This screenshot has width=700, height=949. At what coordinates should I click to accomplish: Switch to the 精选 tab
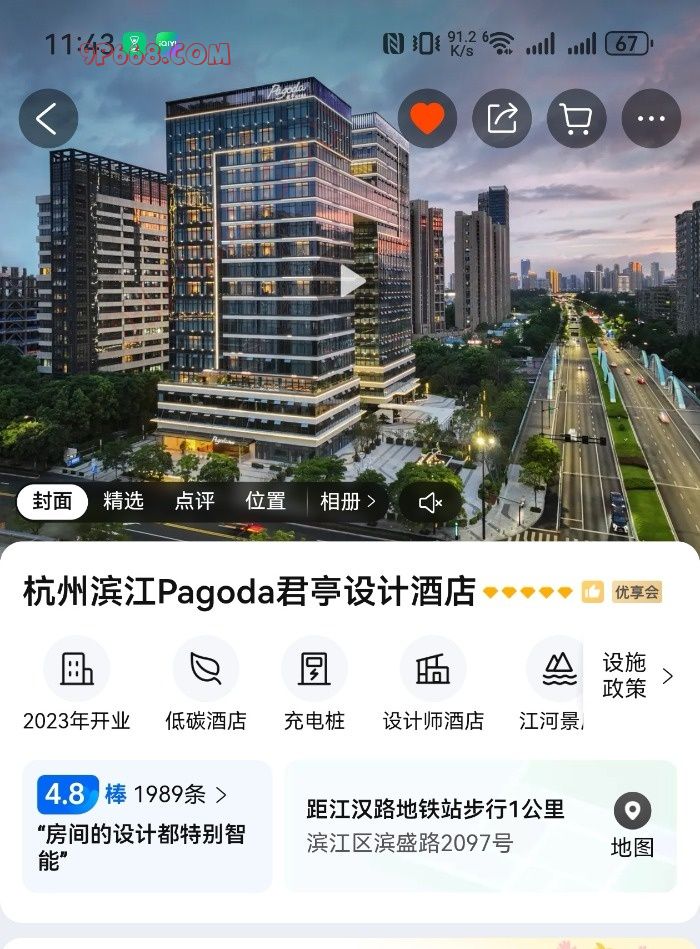pos(124,502)
